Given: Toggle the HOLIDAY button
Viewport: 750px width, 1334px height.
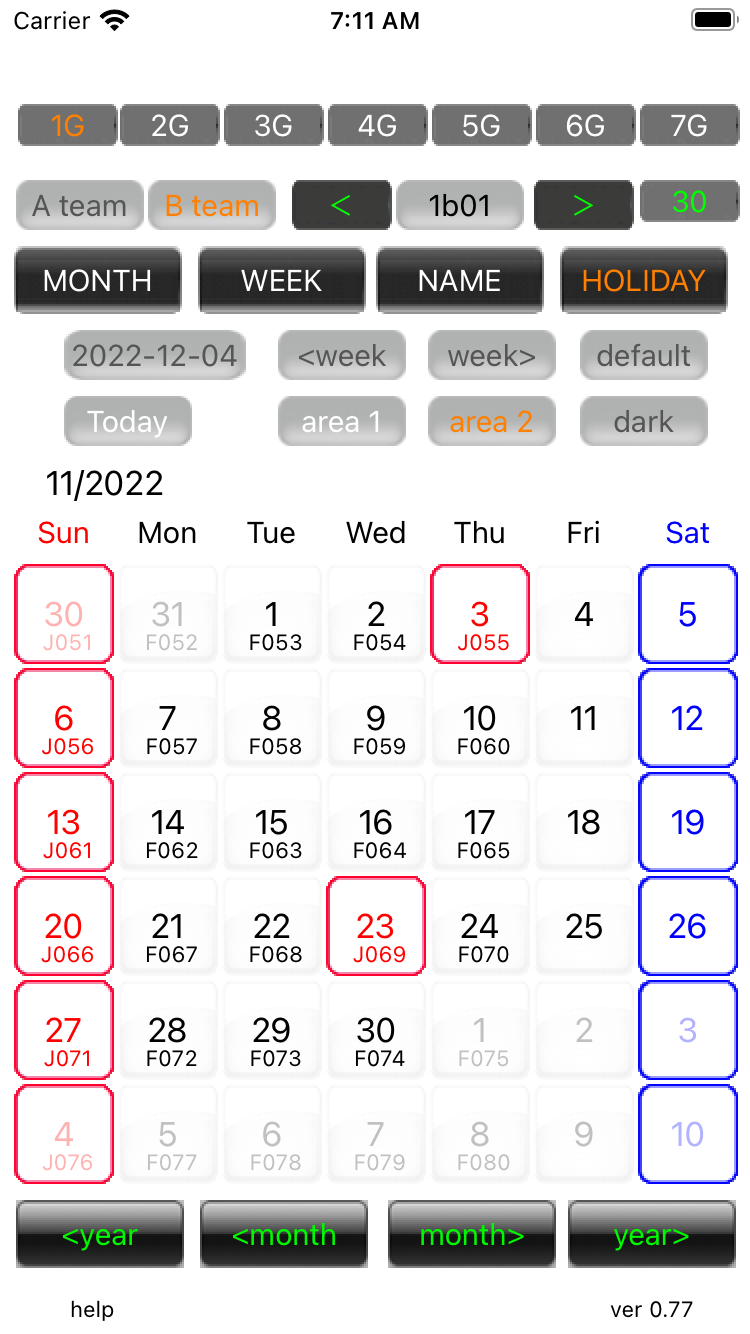Looking at the screenshot, I should click(643, 281).
